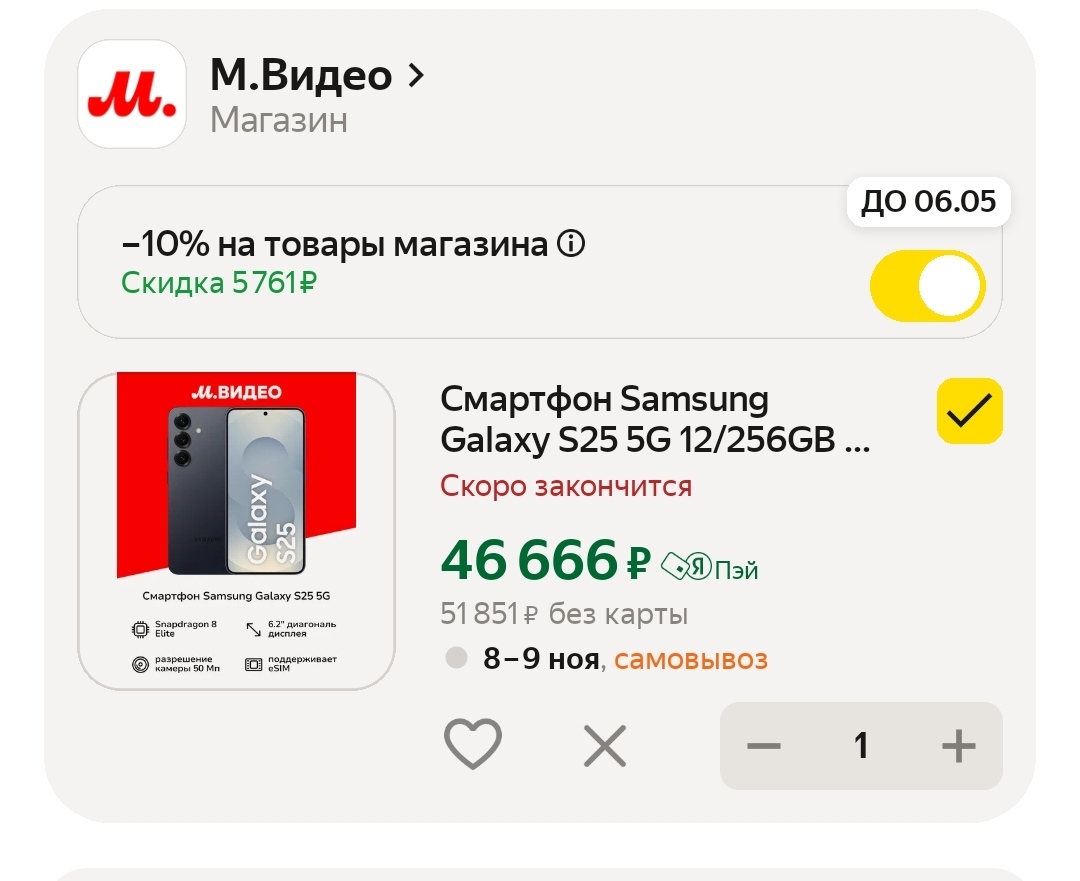
Task: Add Galaxy S25 to favorites
Action: pyautogui.click(x=472, y=745)
